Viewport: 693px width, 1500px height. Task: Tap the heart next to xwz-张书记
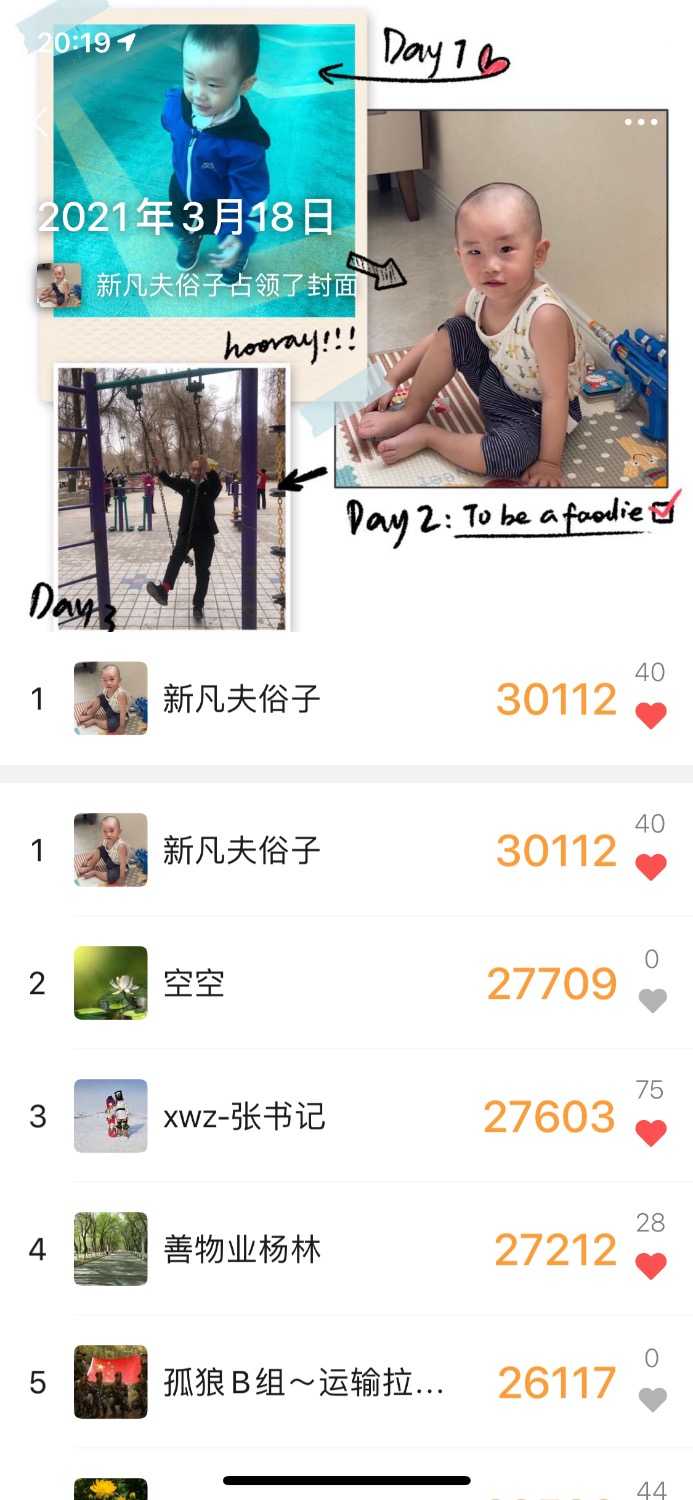pos(651,1133)
